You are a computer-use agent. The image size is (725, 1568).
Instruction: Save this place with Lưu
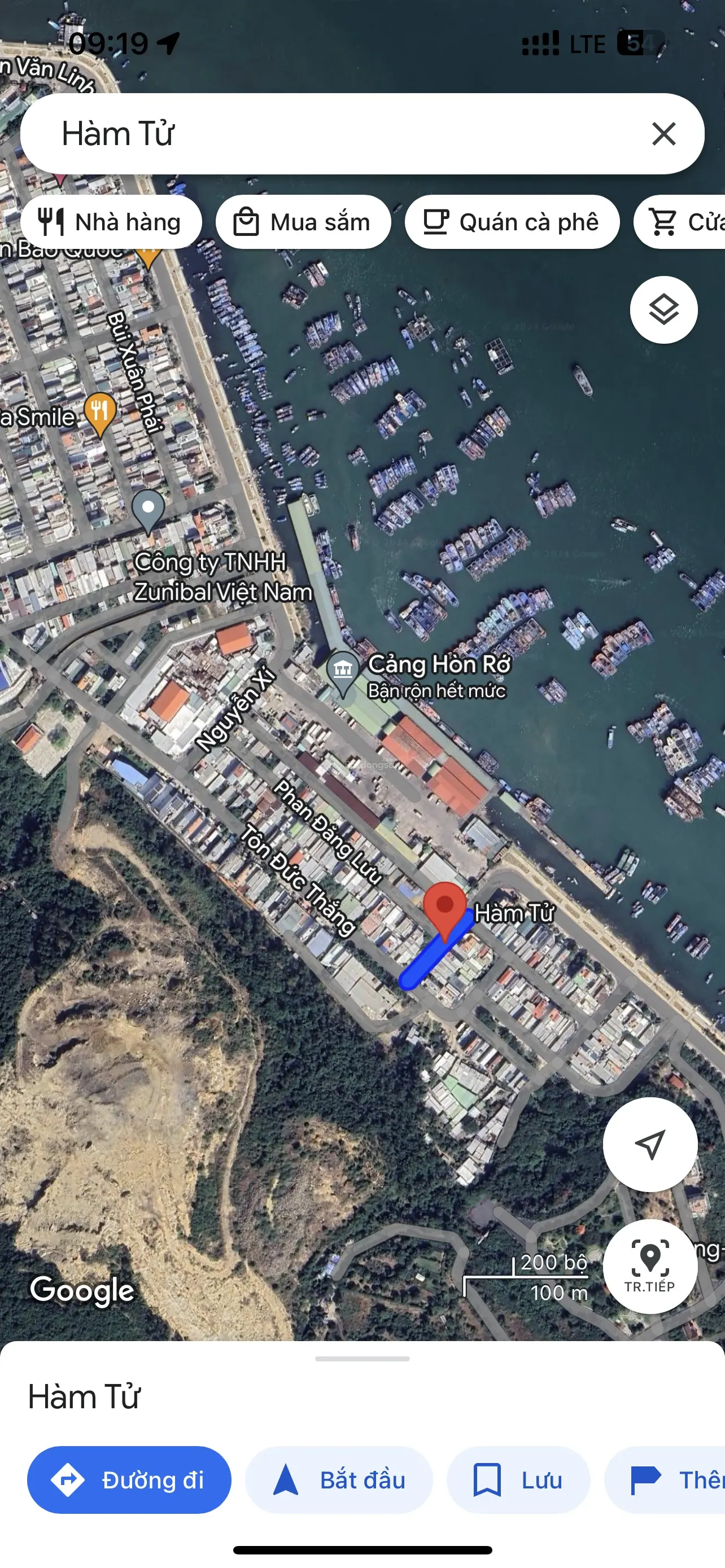[518, 1480]
